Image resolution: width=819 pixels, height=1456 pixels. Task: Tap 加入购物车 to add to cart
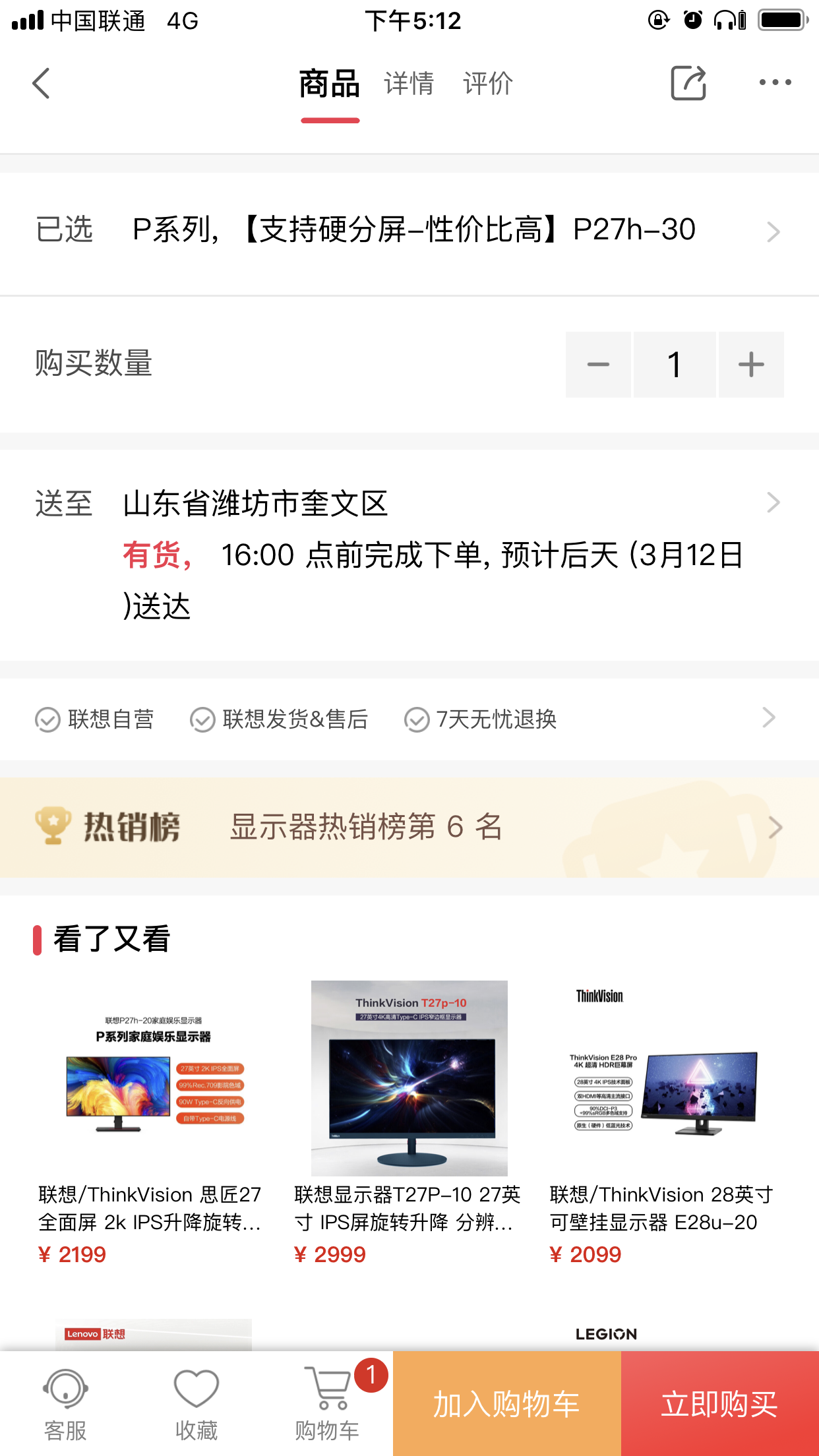(x=506, y=1404)
